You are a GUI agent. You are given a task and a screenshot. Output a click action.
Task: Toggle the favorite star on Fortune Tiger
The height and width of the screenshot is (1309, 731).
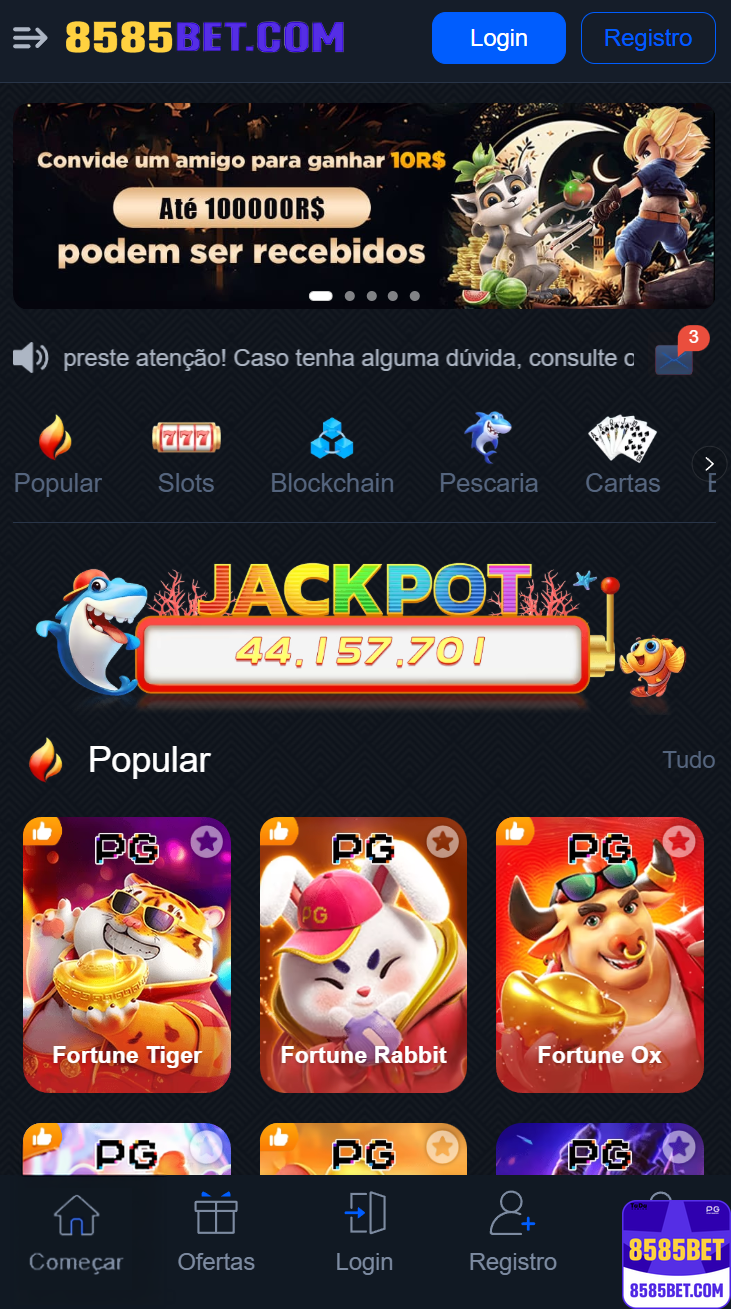(x=206, y=842)
